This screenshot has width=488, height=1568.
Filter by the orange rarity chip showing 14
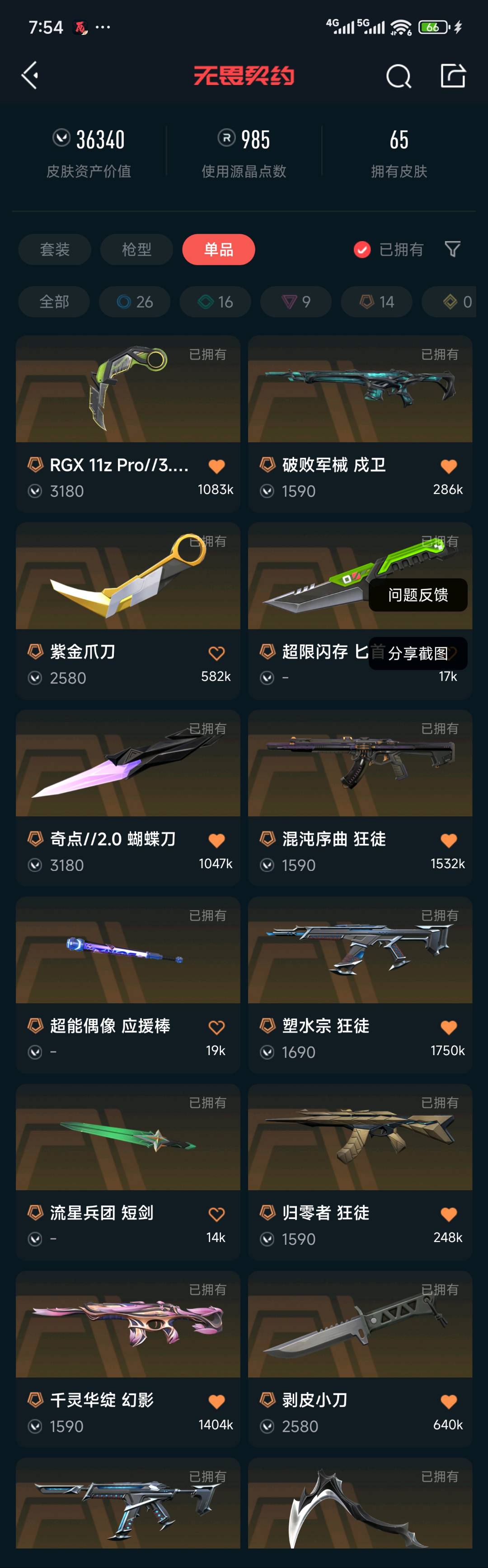[x=376, y=302]
